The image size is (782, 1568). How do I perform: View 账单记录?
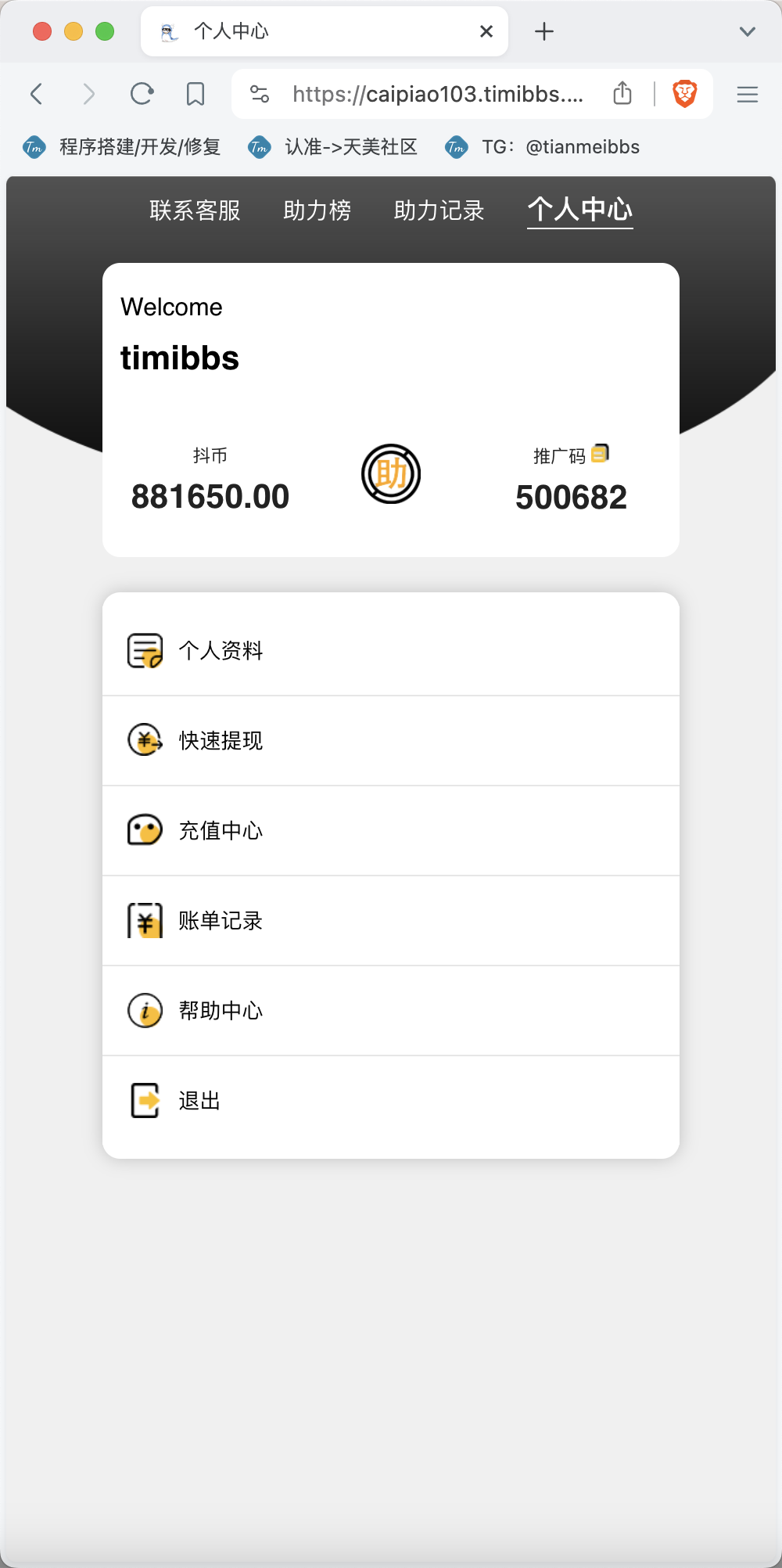pos(390,920)
